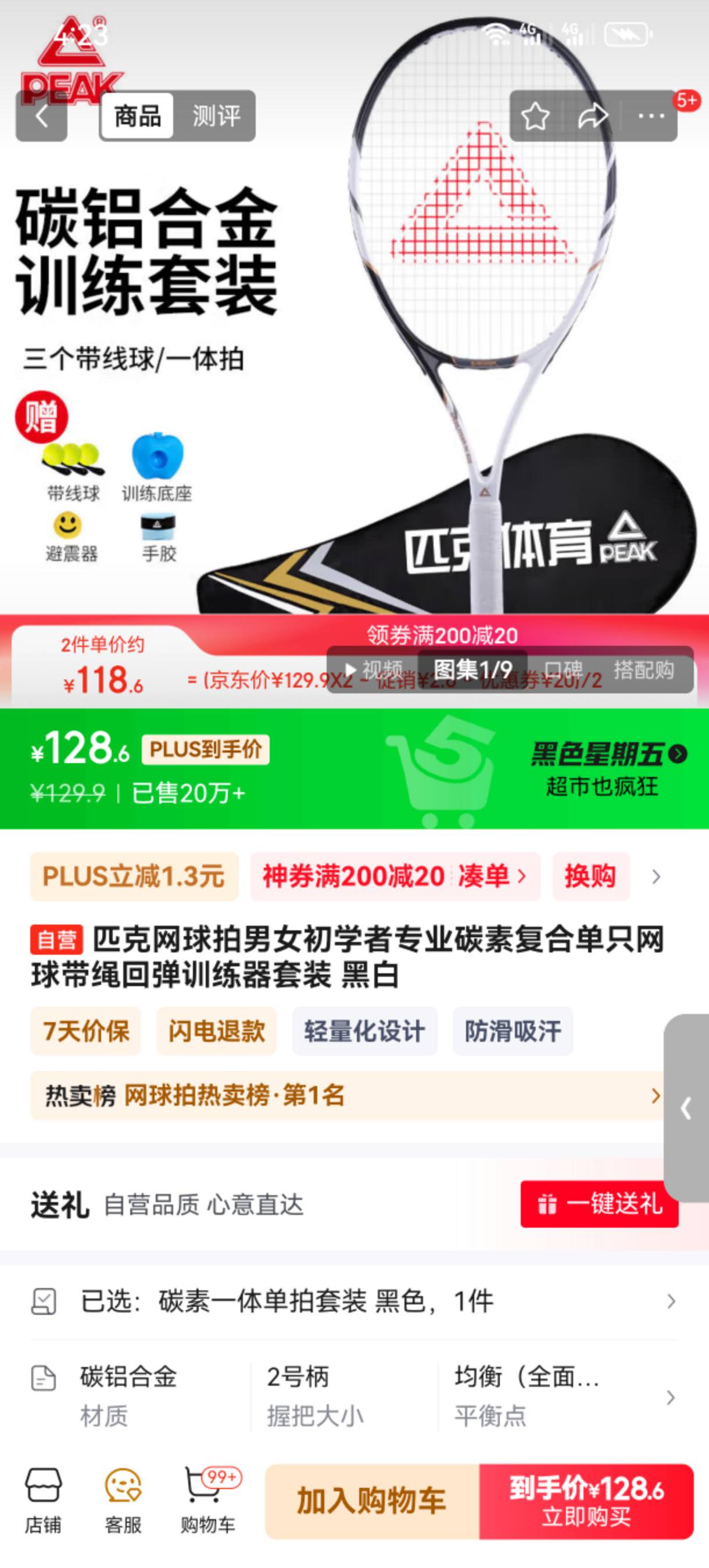Screen dimensions: 709x1568
Task: Tap 加入购物车 to add to cart
Action: pos(371,1501)
